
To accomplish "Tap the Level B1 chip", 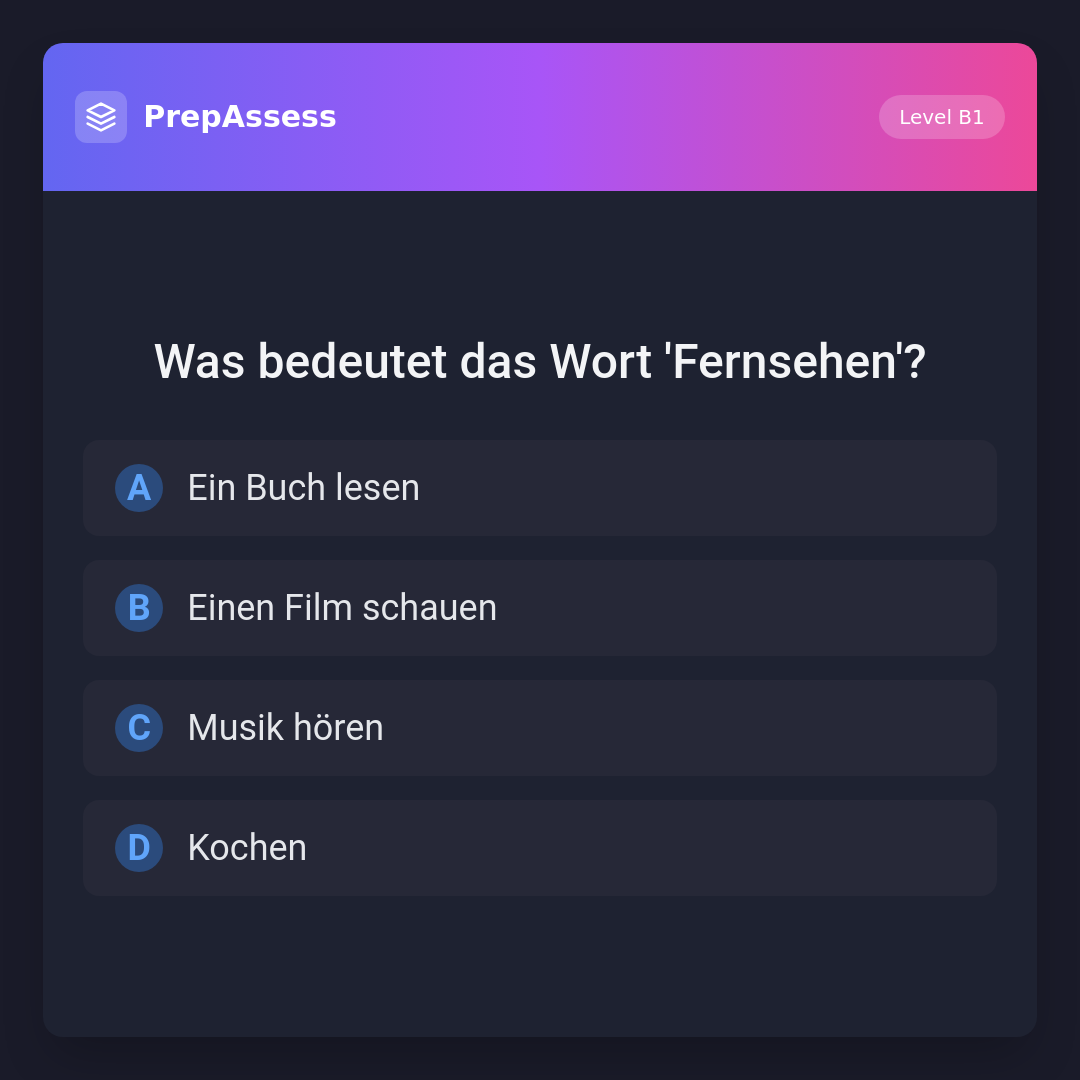I will click(941, 117).
